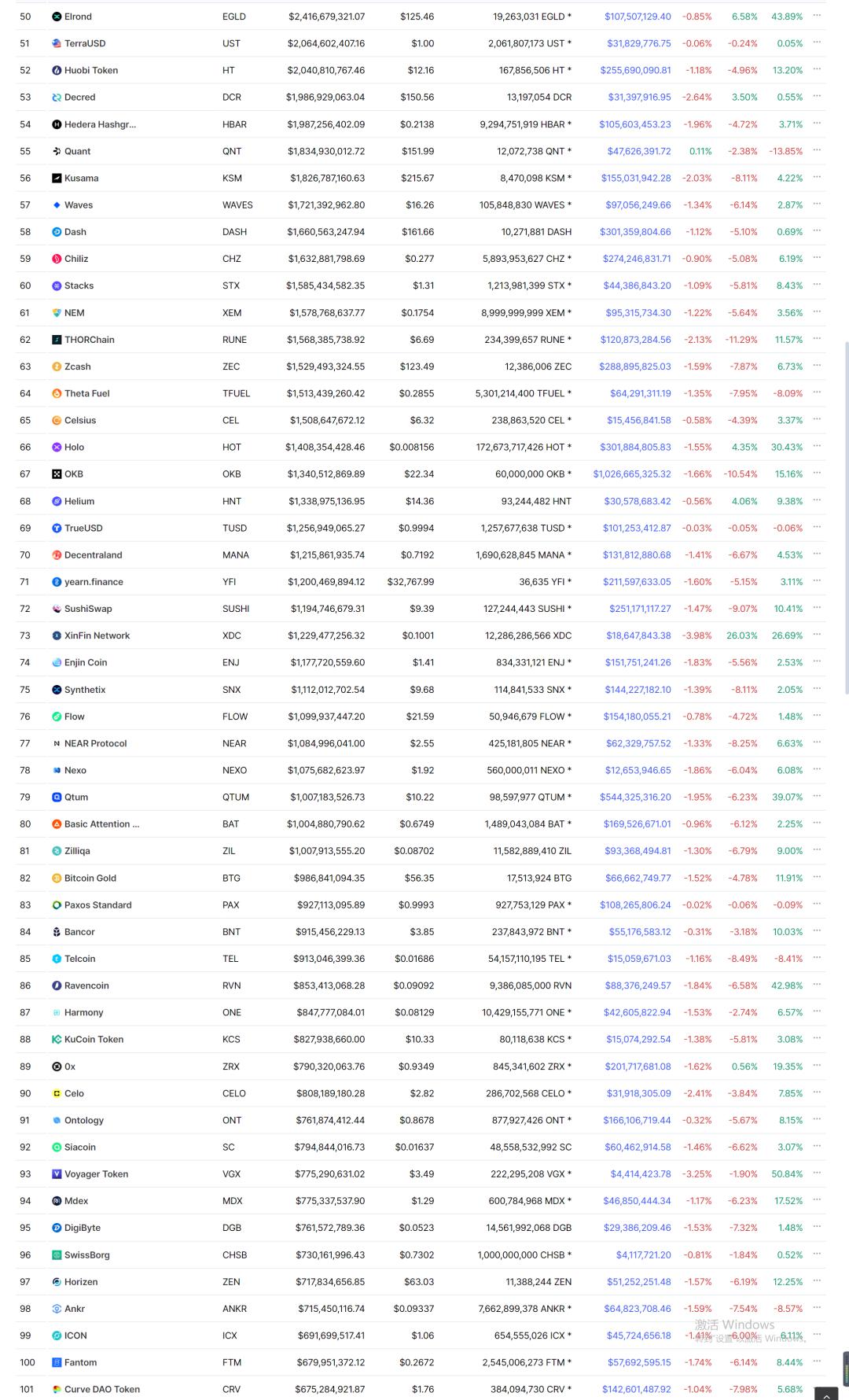Open NEAR Protocol details
849x1400 pixels.
coord(95,743)
